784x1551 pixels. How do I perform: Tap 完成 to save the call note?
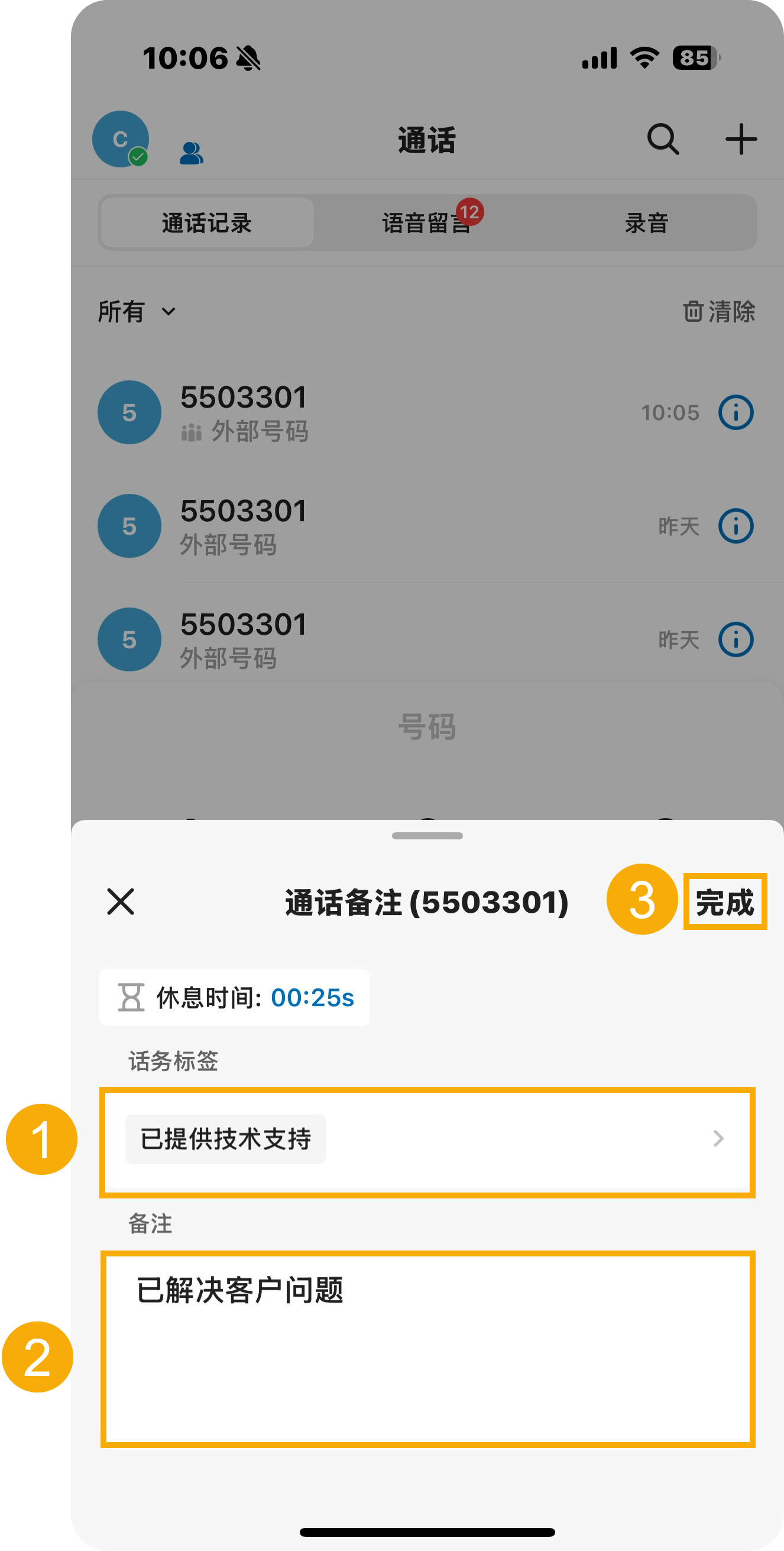(x=724, y=902)
